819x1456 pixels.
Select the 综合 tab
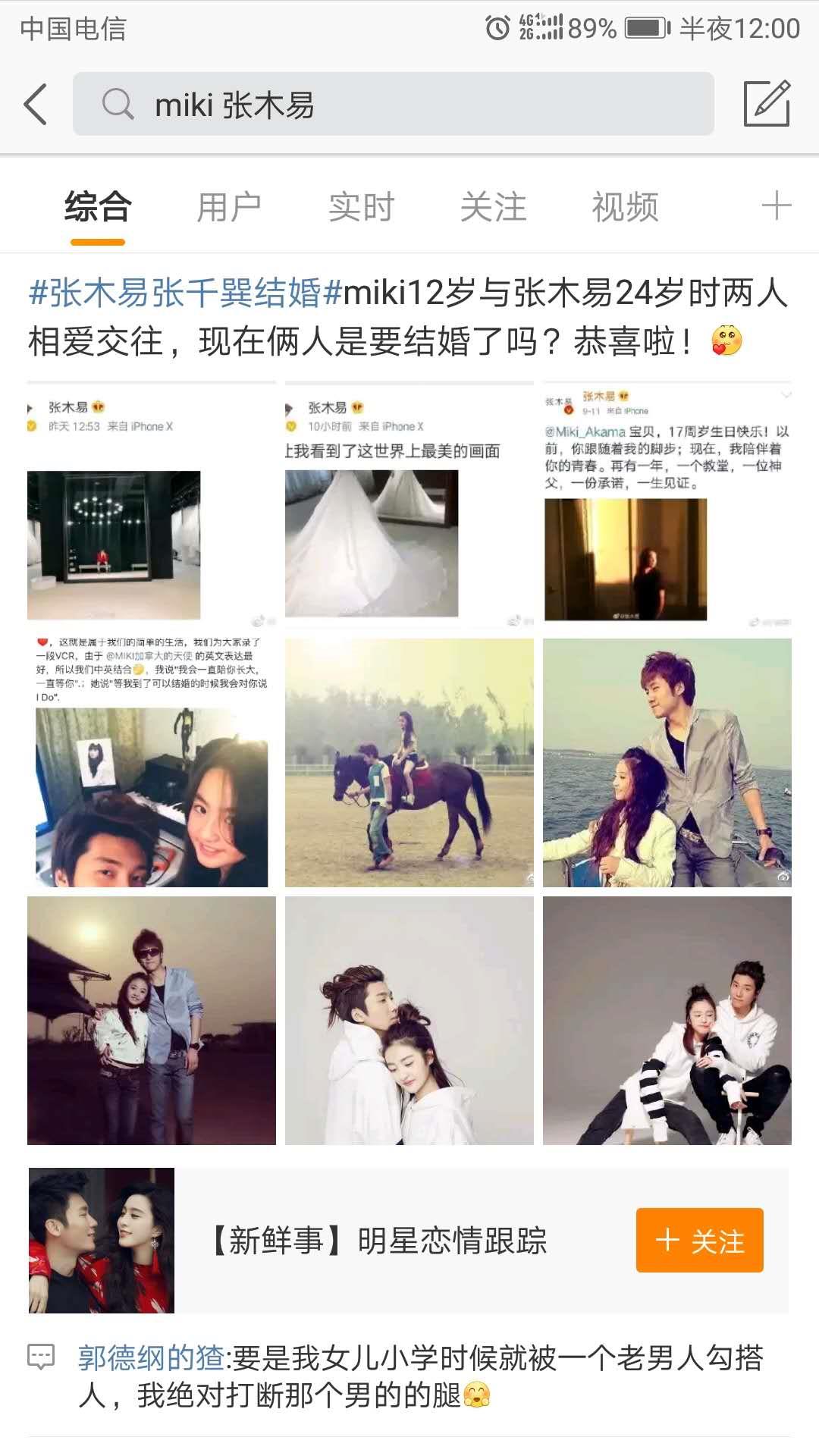98,207
